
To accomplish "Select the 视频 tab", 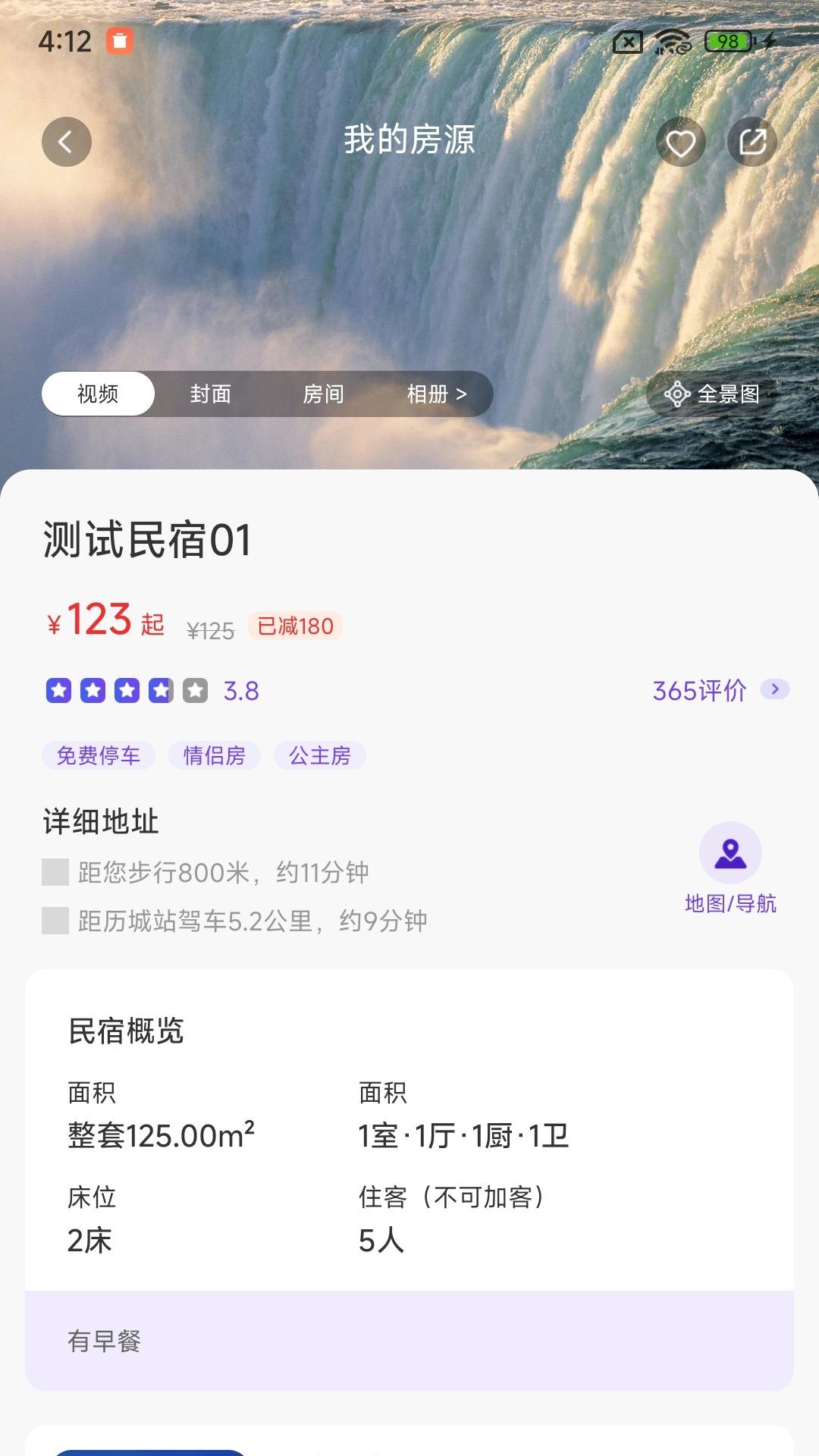I will pos(99,394).
